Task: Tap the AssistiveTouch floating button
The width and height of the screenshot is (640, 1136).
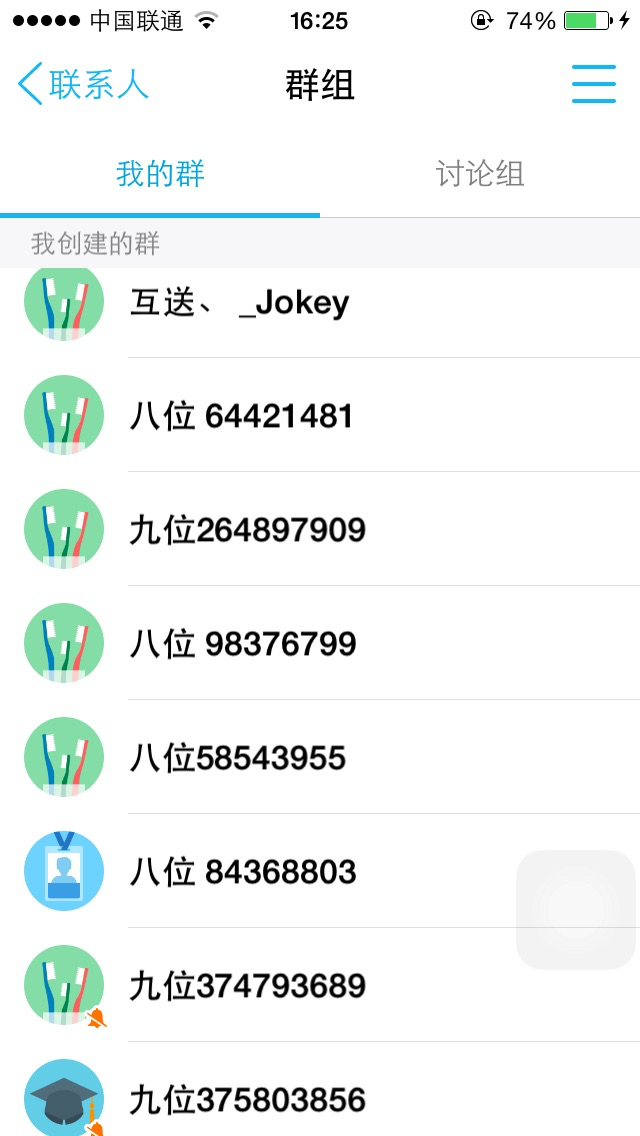Action: tap(575, 910)
